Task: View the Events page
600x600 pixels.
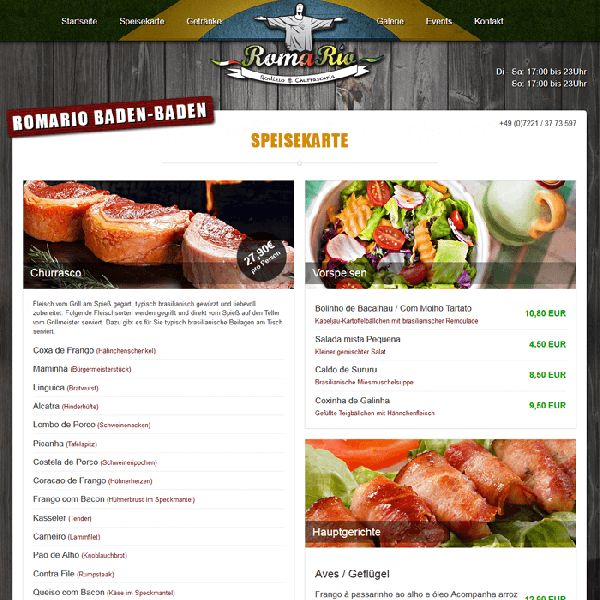Action: tap(438, 21)
